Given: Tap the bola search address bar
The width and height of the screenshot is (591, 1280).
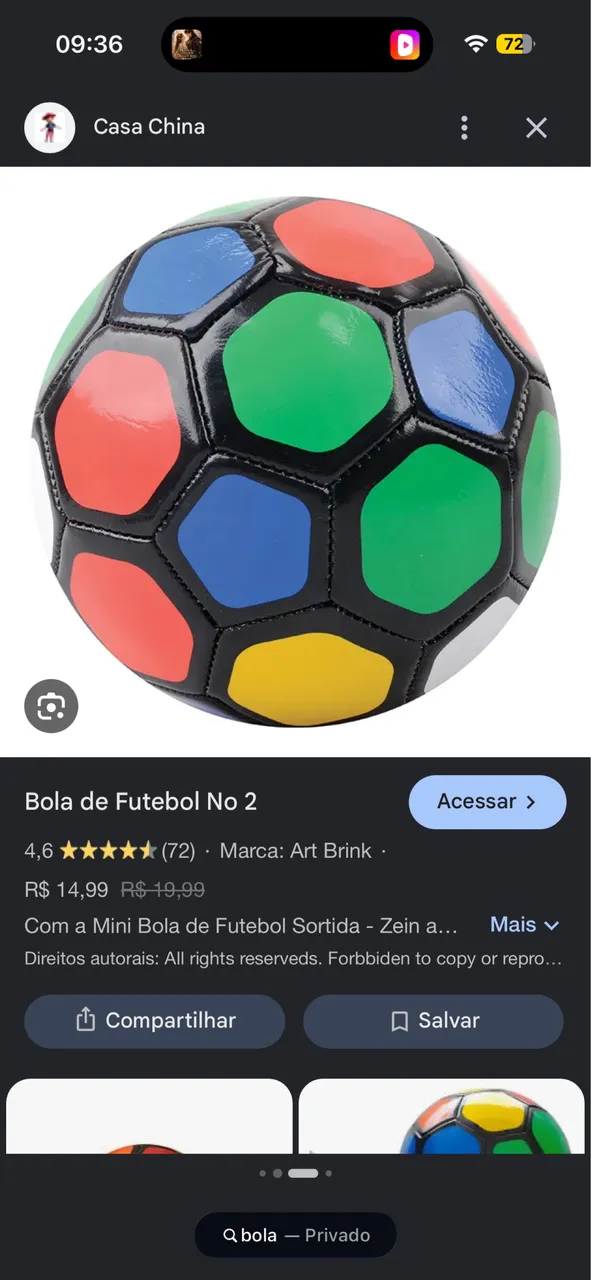Looking at the screenshot, I should 296,1235.
